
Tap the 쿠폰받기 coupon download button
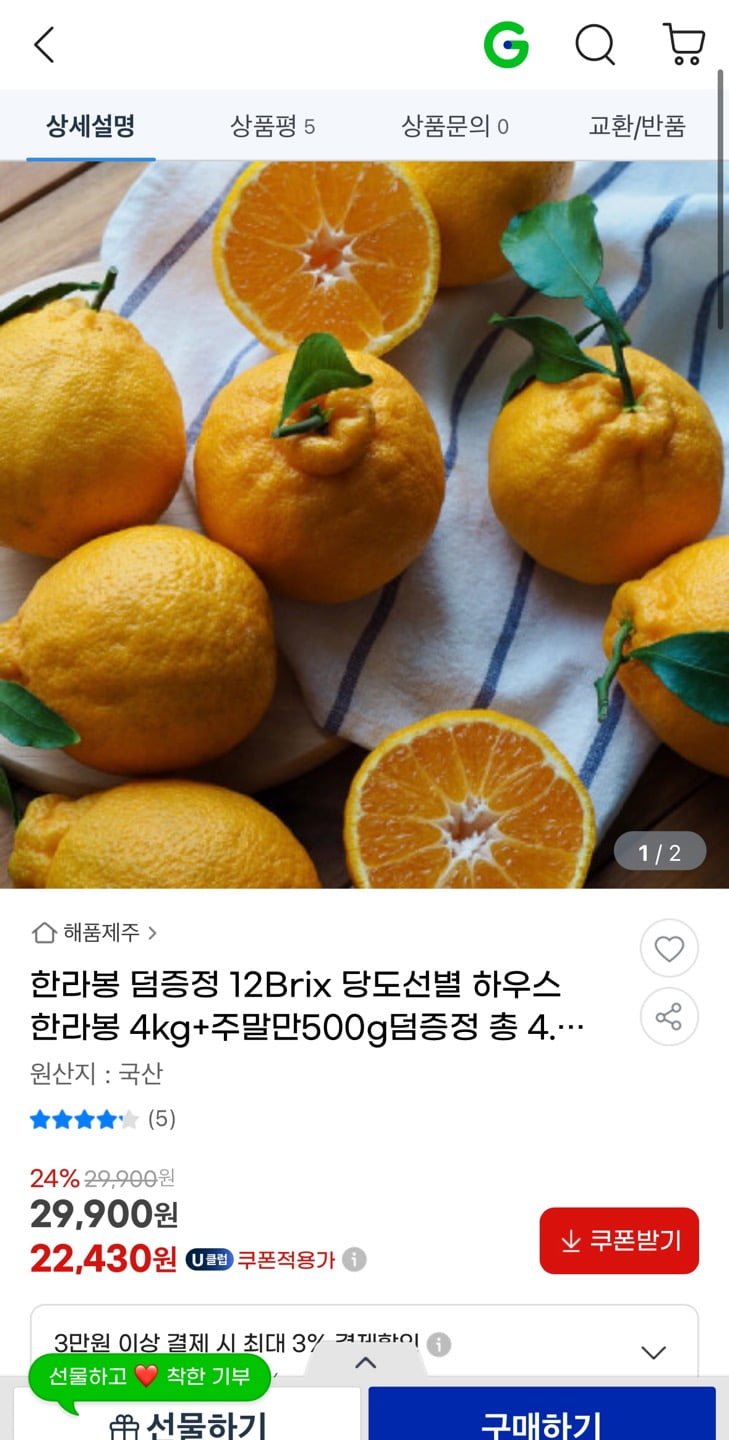coord(619,1241)
